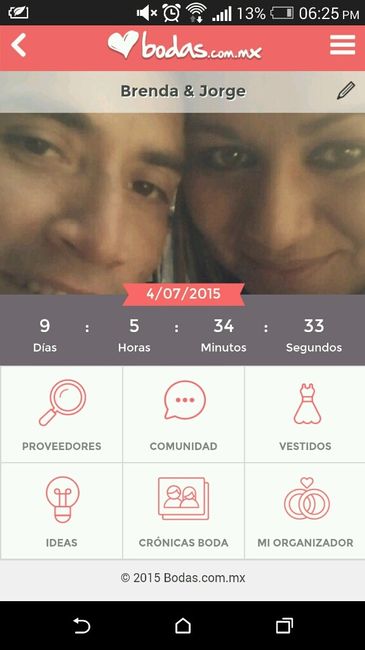Go back using the header arrow

(x=19, y=45)
